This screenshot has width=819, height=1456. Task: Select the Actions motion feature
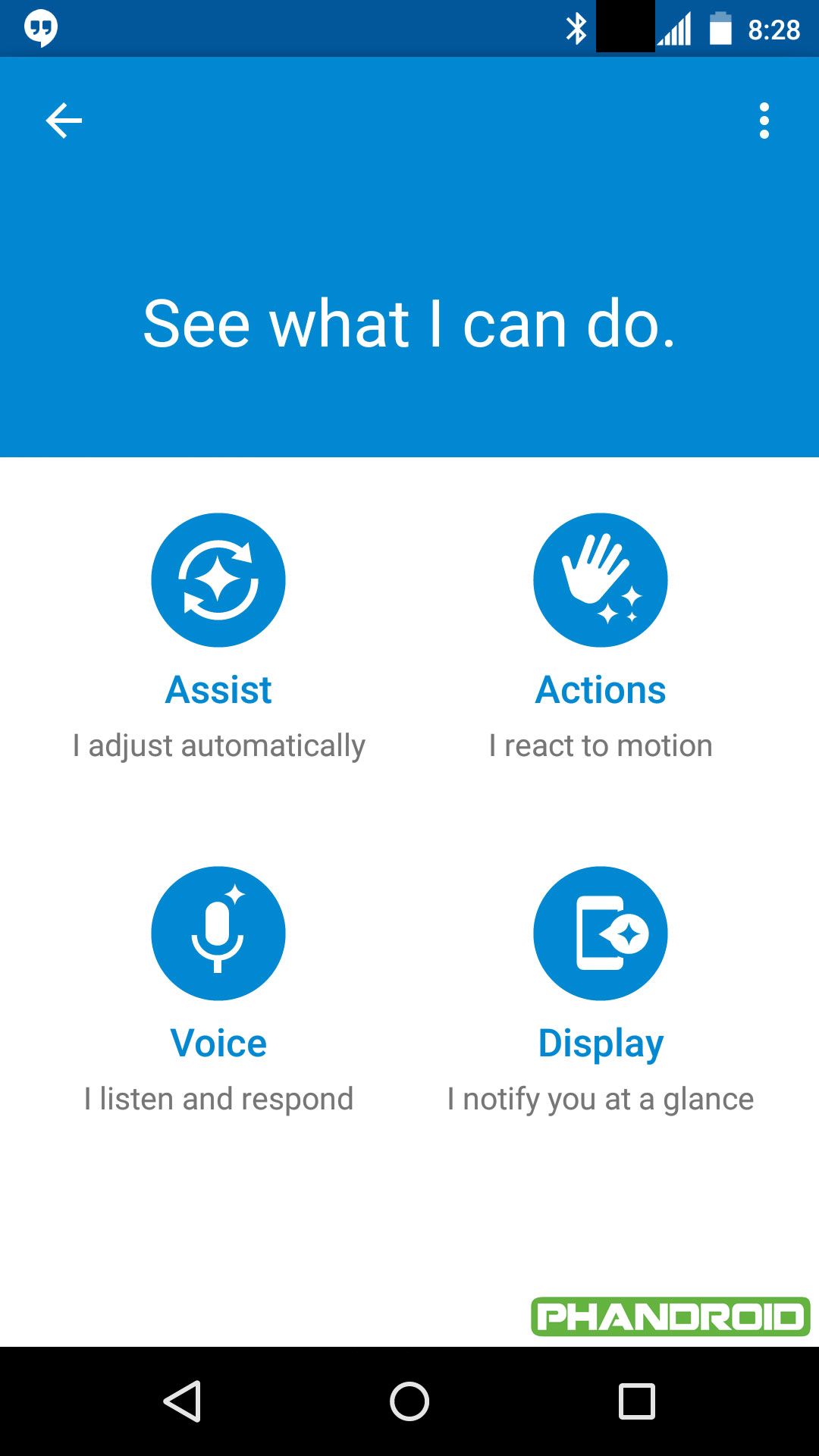coord(600,581)
